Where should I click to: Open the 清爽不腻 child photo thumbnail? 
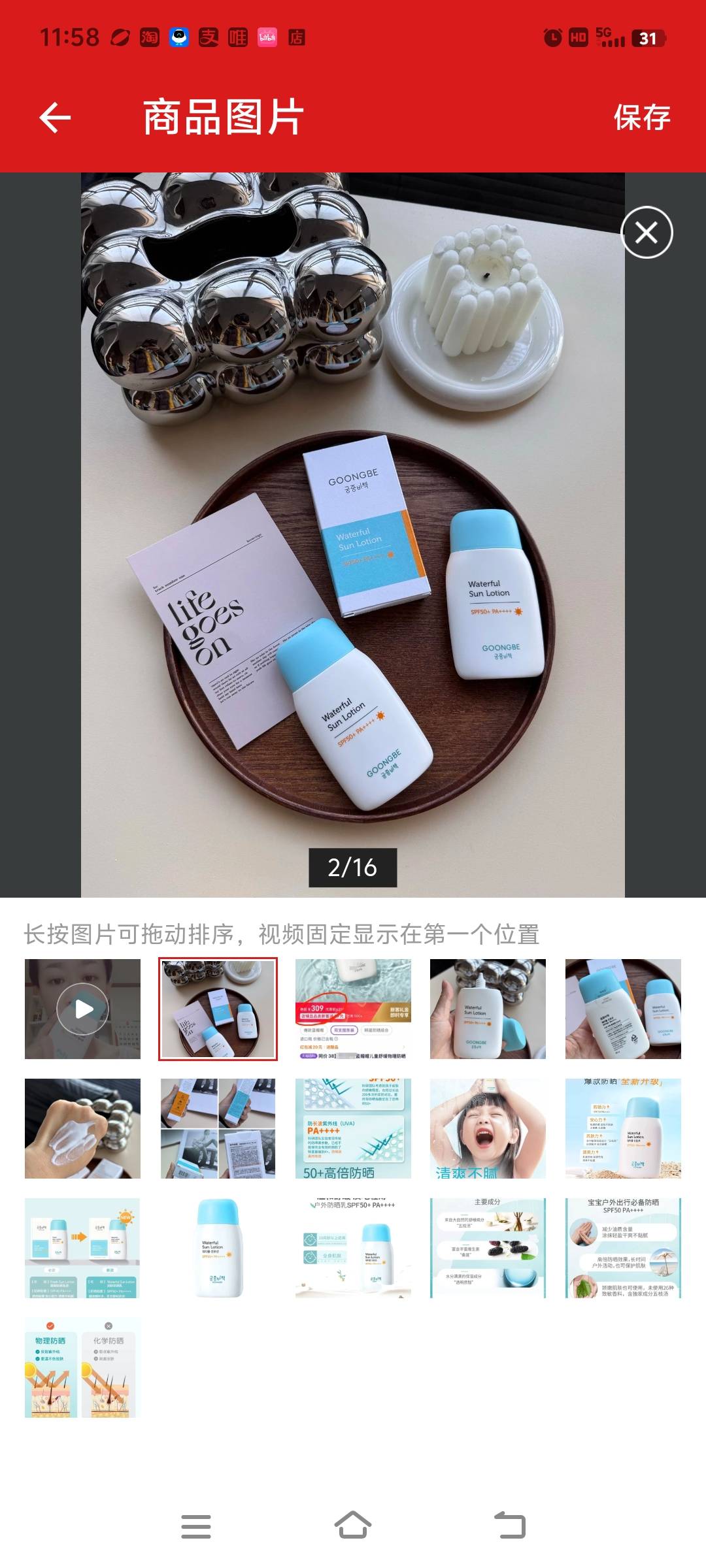pyautogui.click(x=488, y=1128)
